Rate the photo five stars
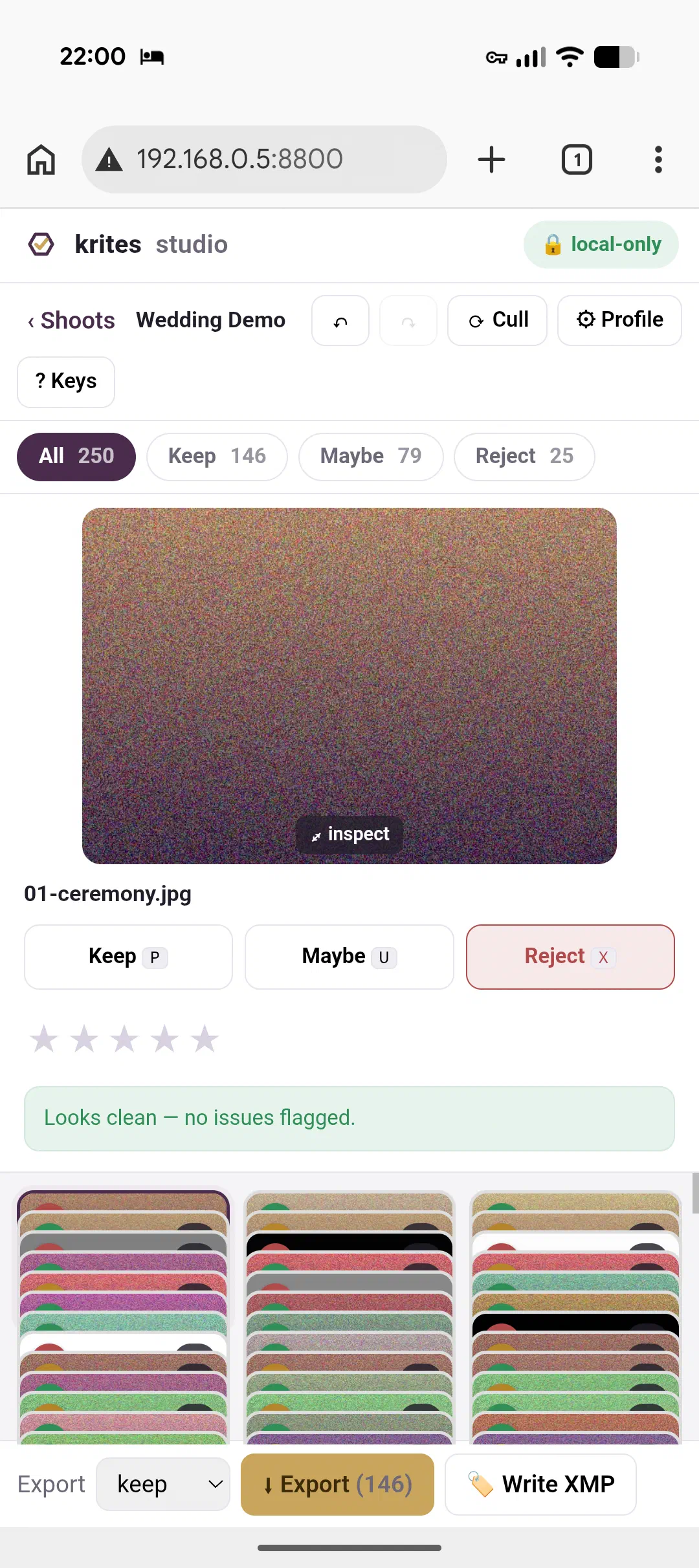 point(205,1039)
